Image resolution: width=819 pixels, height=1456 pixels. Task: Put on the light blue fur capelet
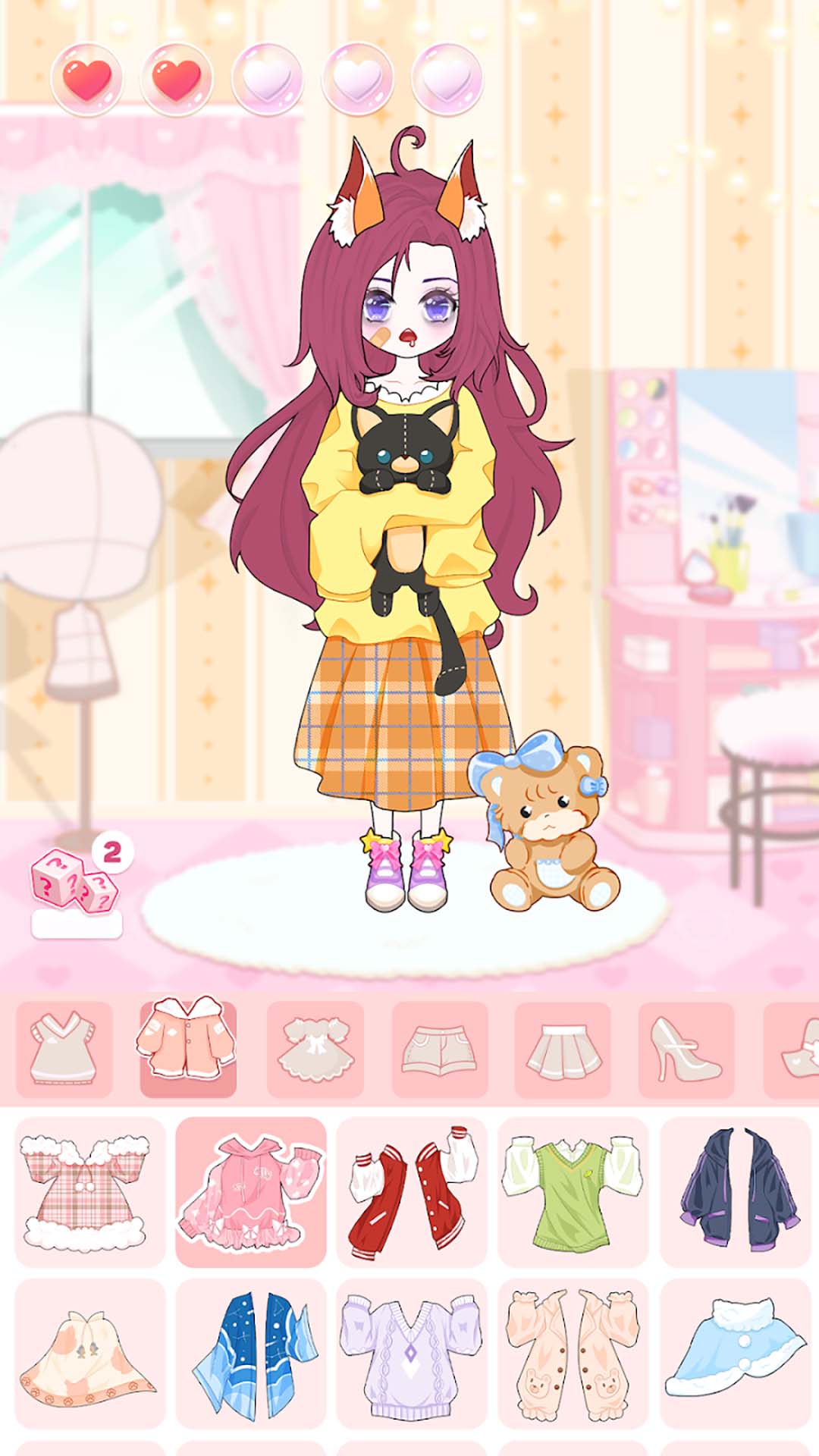click(x=734, y=1354)
